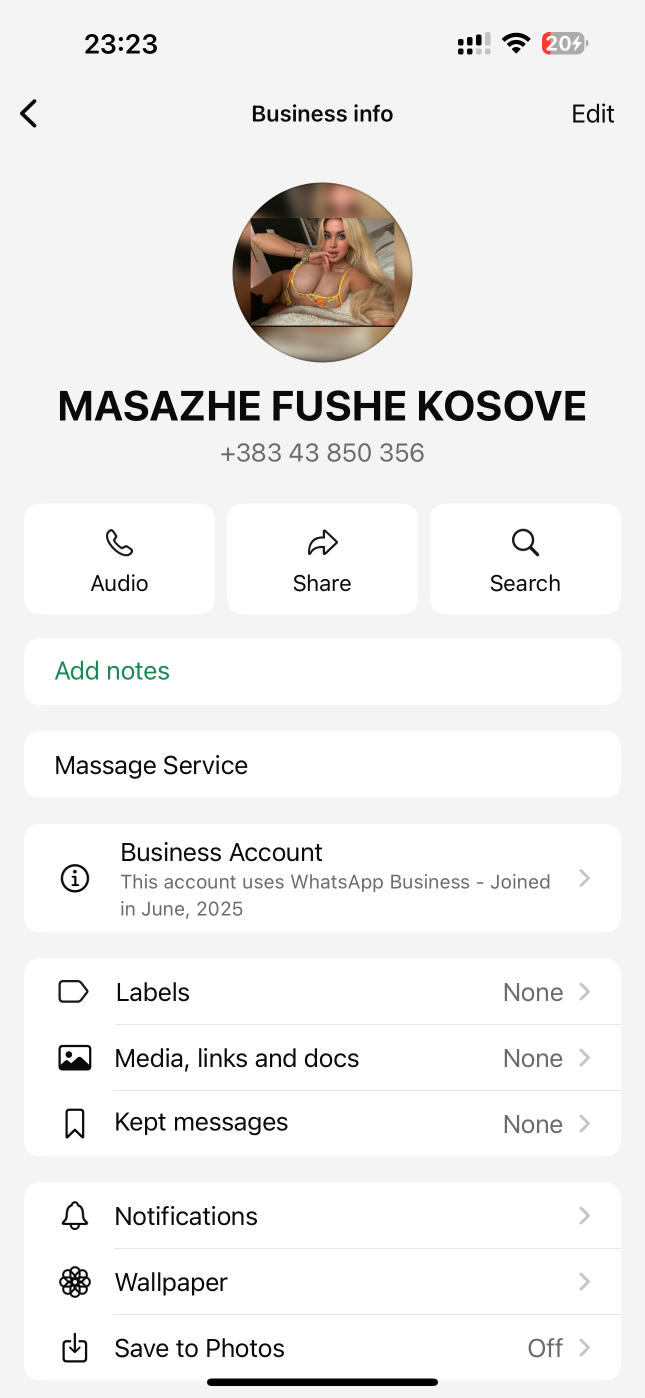
Task: Search within this chat
Action: click(x=525, y=559)
